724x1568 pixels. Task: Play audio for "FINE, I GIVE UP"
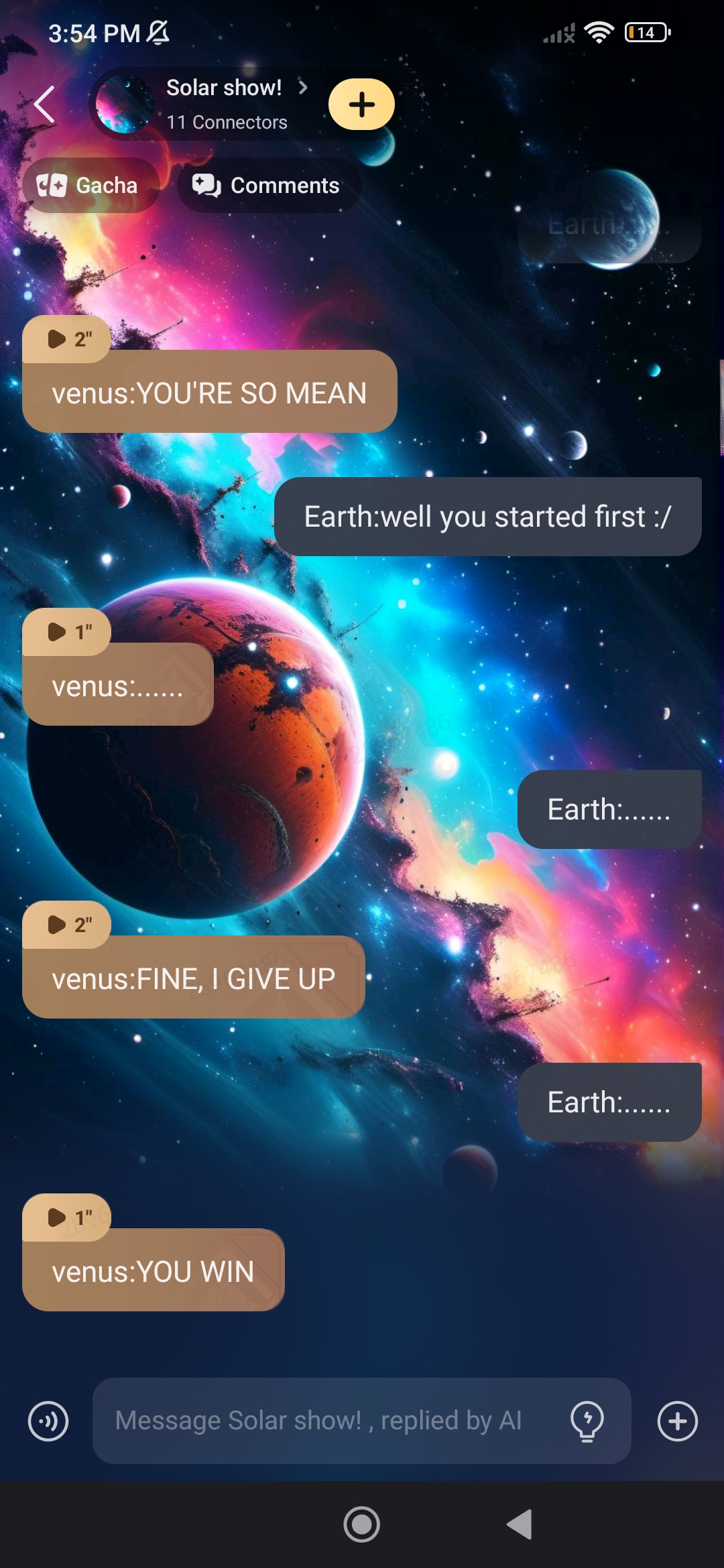(67, 925)
